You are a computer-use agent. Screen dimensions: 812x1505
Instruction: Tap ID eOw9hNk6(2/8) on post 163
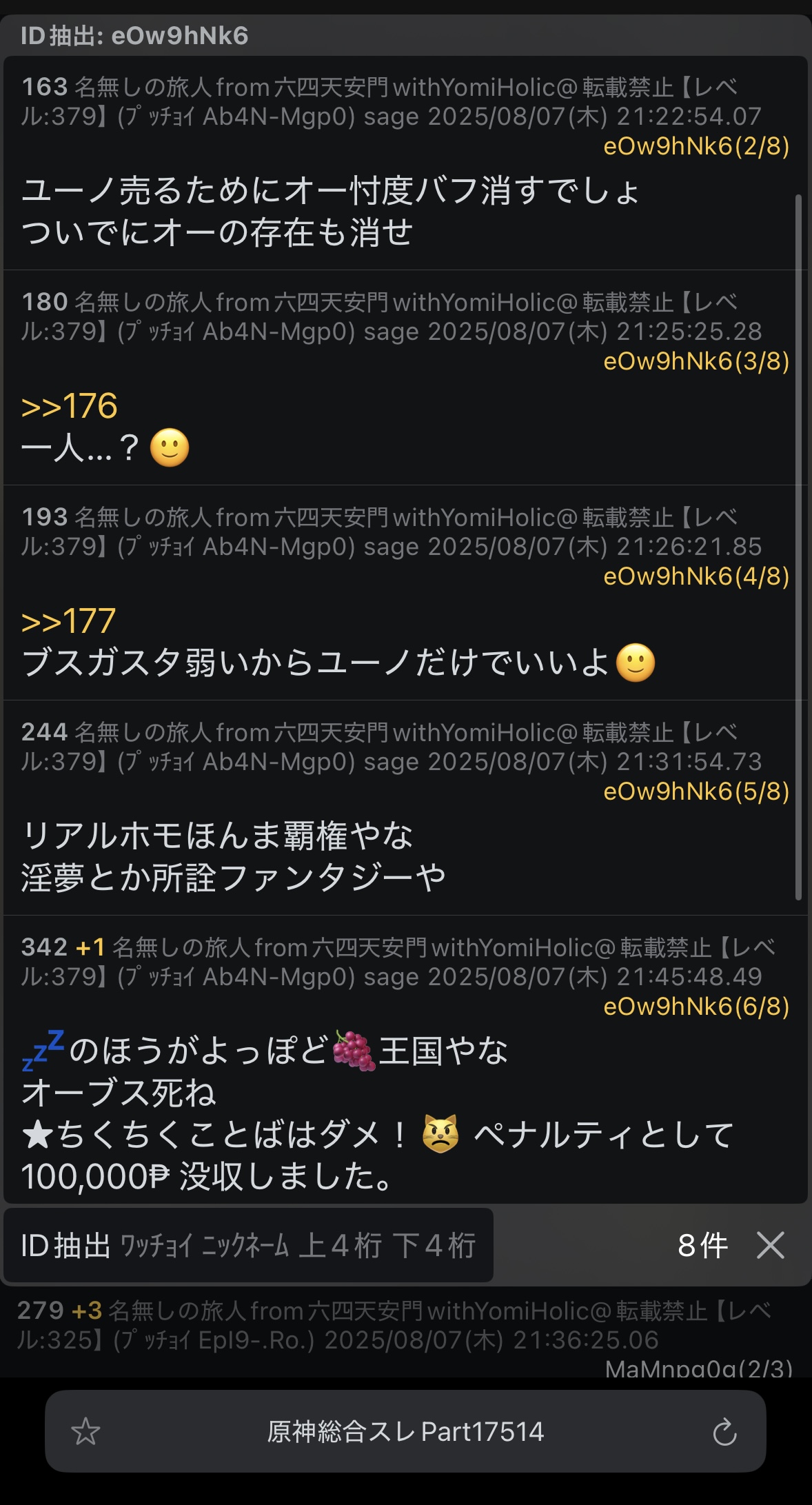[696, 146]
